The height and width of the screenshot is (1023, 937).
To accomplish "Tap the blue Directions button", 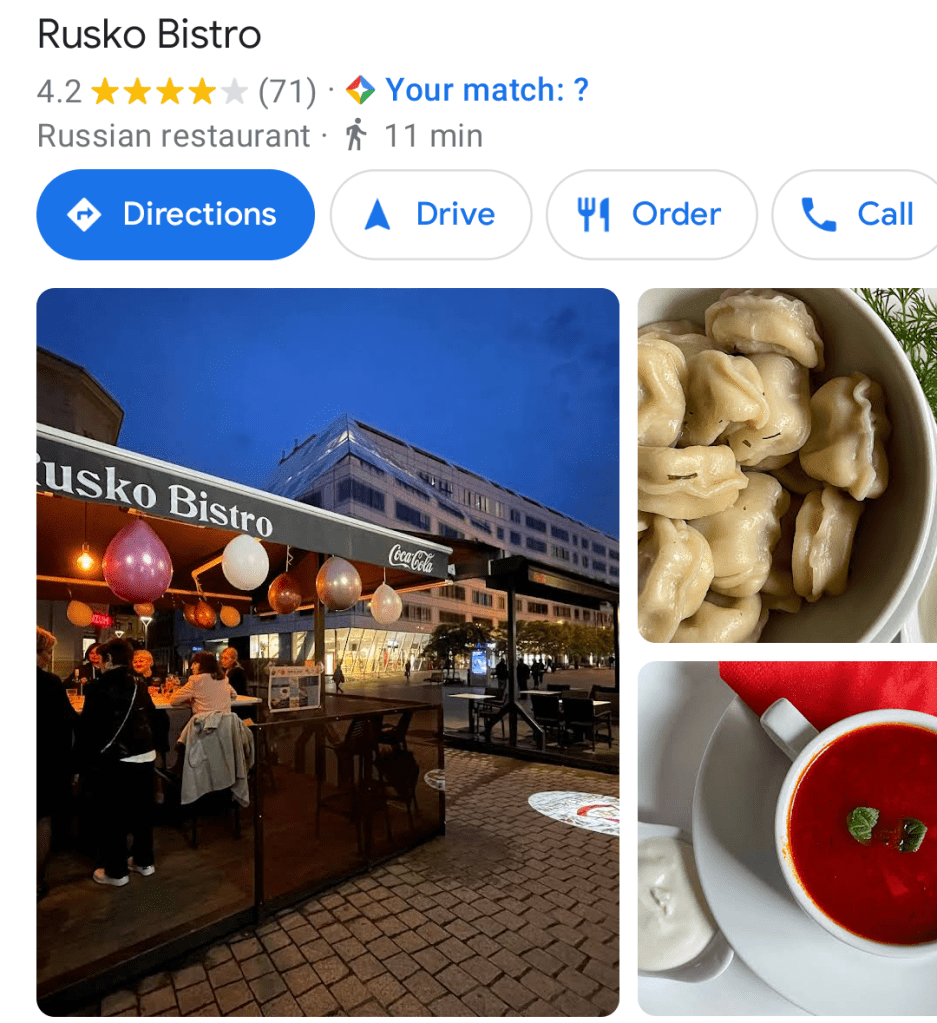I will (175, 214).
